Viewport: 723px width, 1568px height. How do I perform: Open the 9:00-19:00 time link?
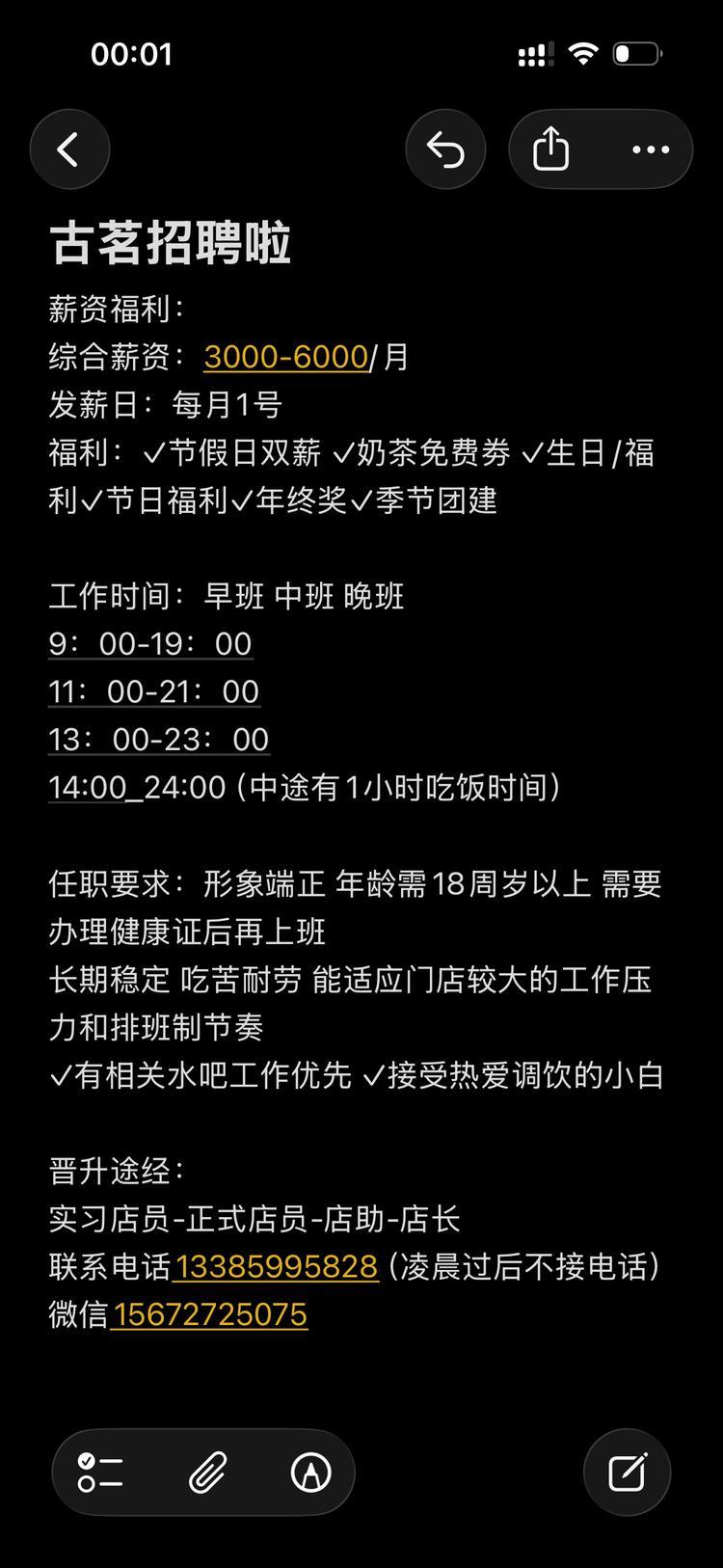tap(150, 643)
